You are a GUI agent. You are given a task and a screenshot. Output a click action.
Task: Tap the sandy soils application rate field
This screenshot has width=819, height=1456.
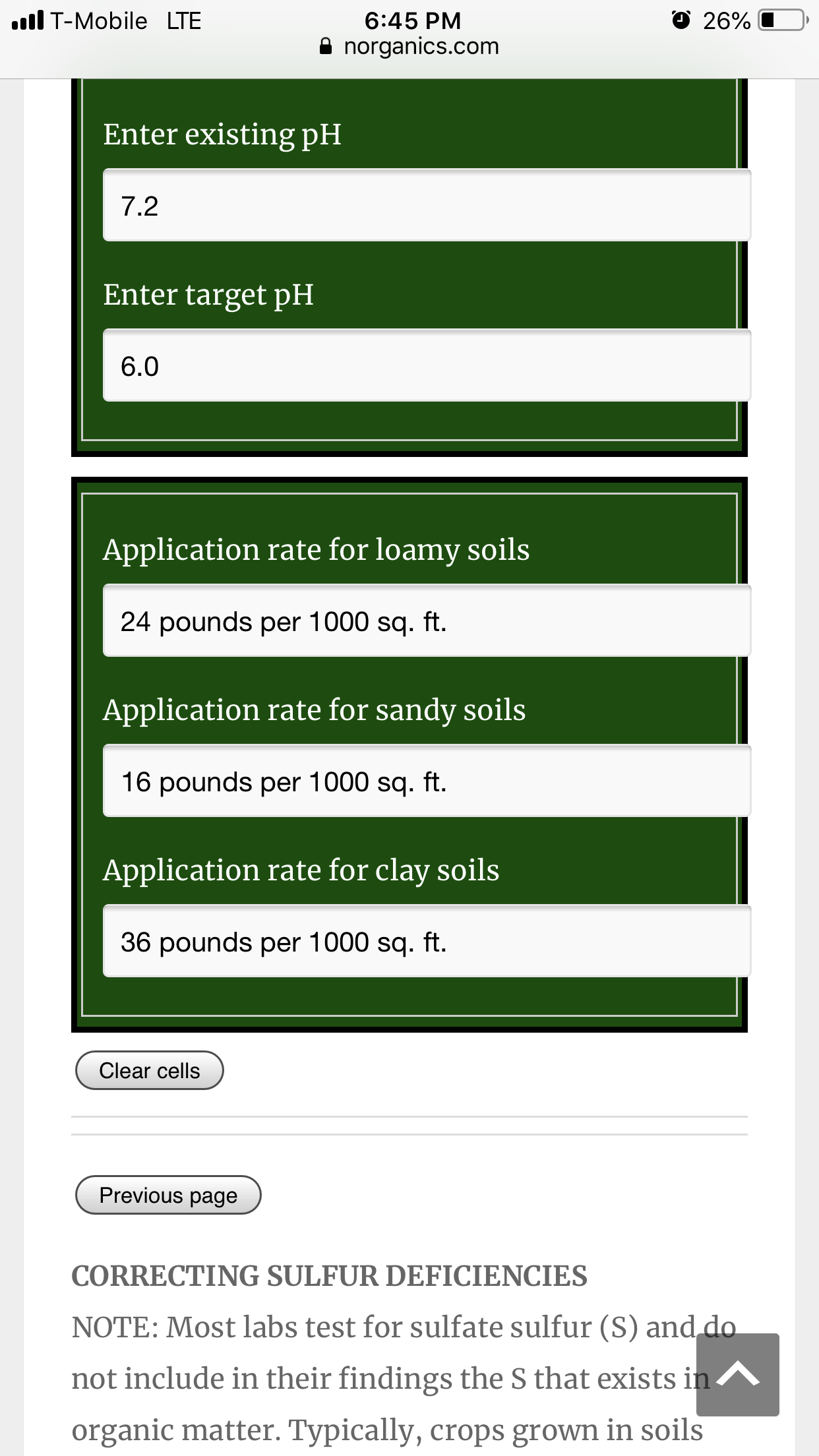(427, 781)
